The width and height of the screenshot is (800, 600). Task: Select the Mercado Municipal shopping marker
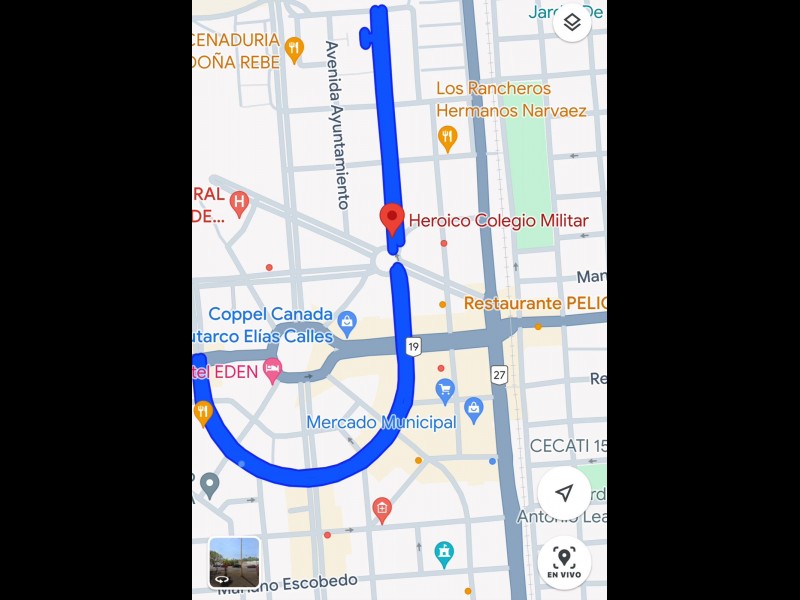click(x=473, y=406)
